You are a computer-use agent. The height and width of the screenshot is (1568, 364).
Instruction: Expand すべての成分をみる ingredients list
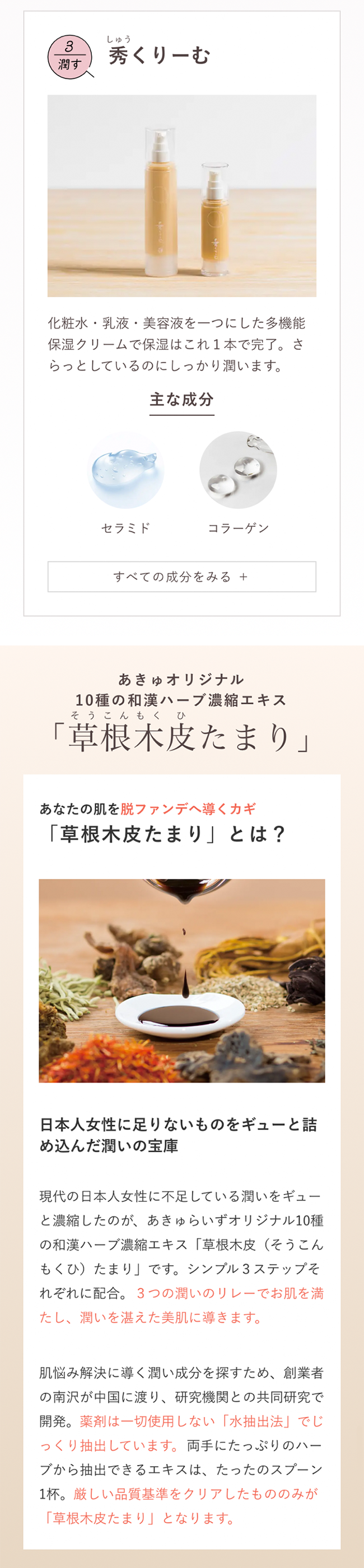pos(181,577)
